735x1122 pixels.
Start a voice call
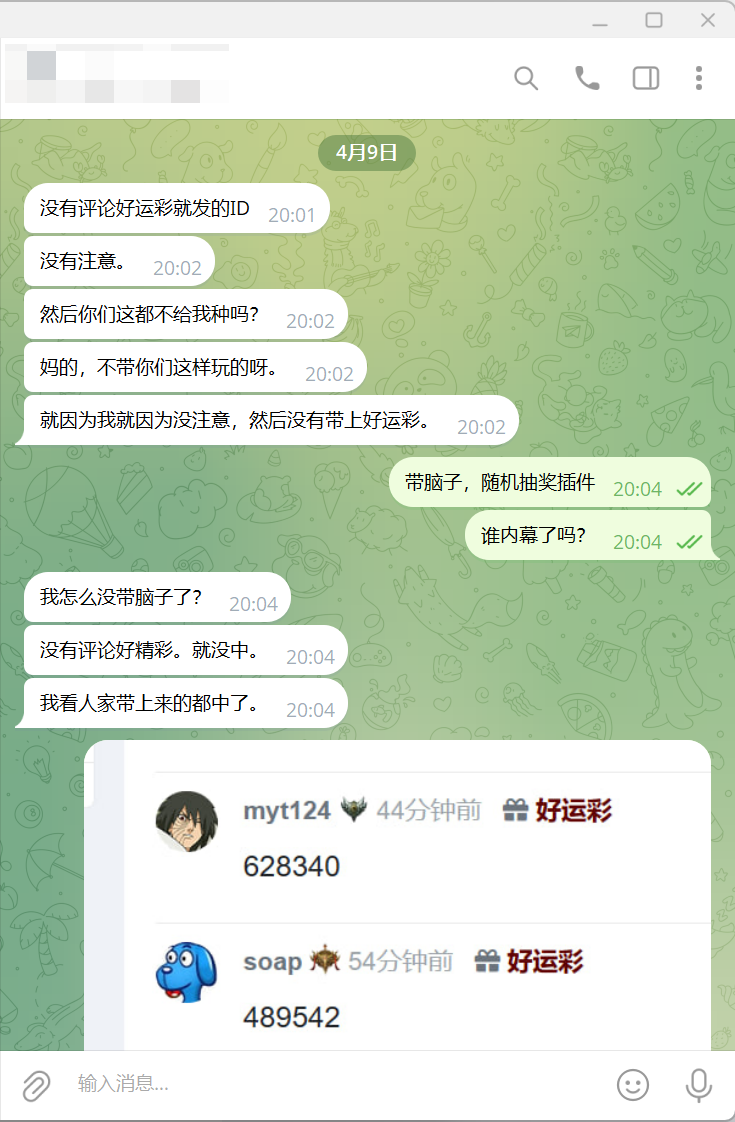(587, 78)
